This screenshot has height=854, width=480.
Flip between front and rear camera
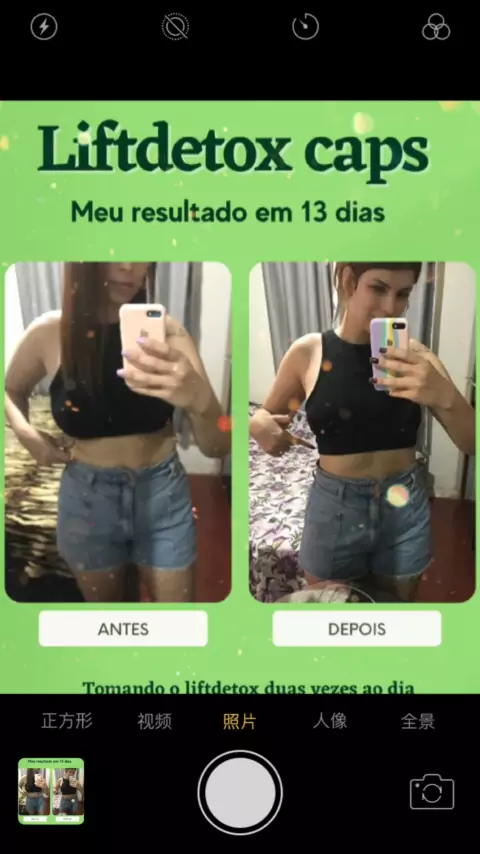coord(432,792)
